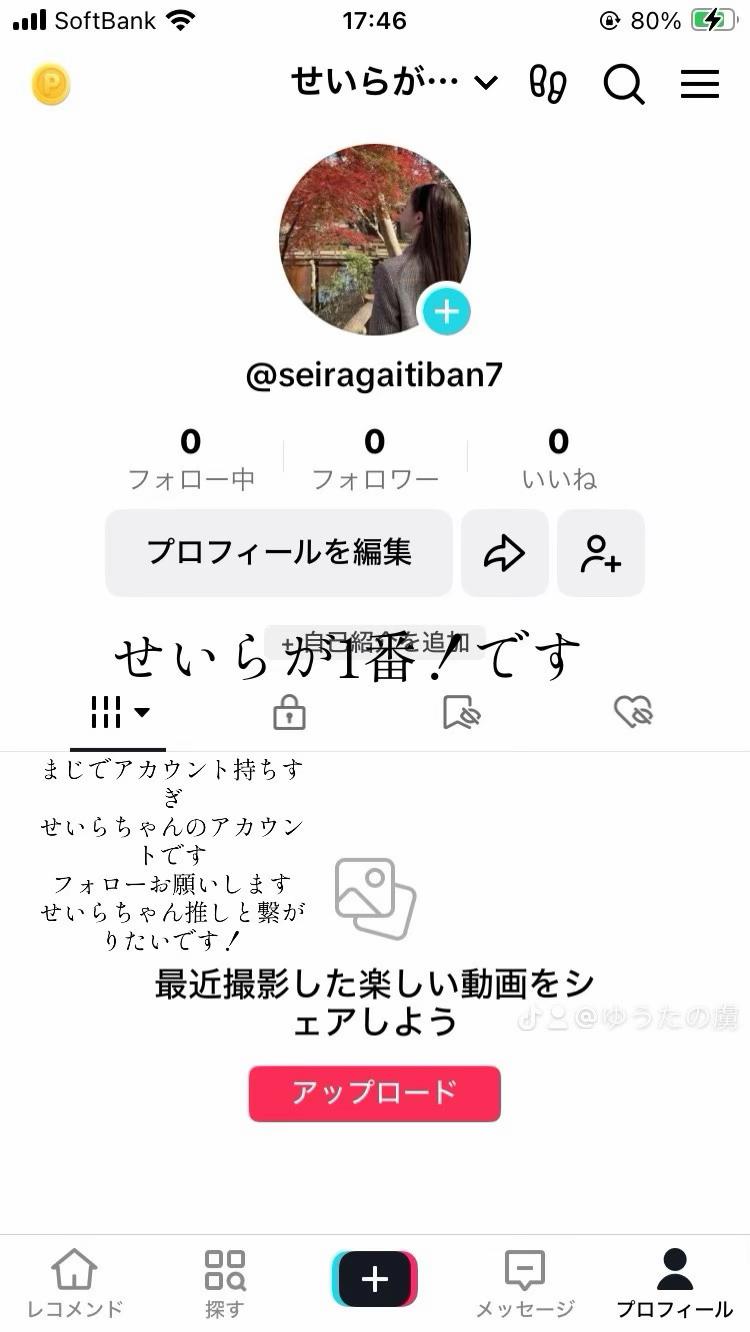Create a new post with plus button
The width and height of the screenshot is (750, 1332).
pos(375,1279)
